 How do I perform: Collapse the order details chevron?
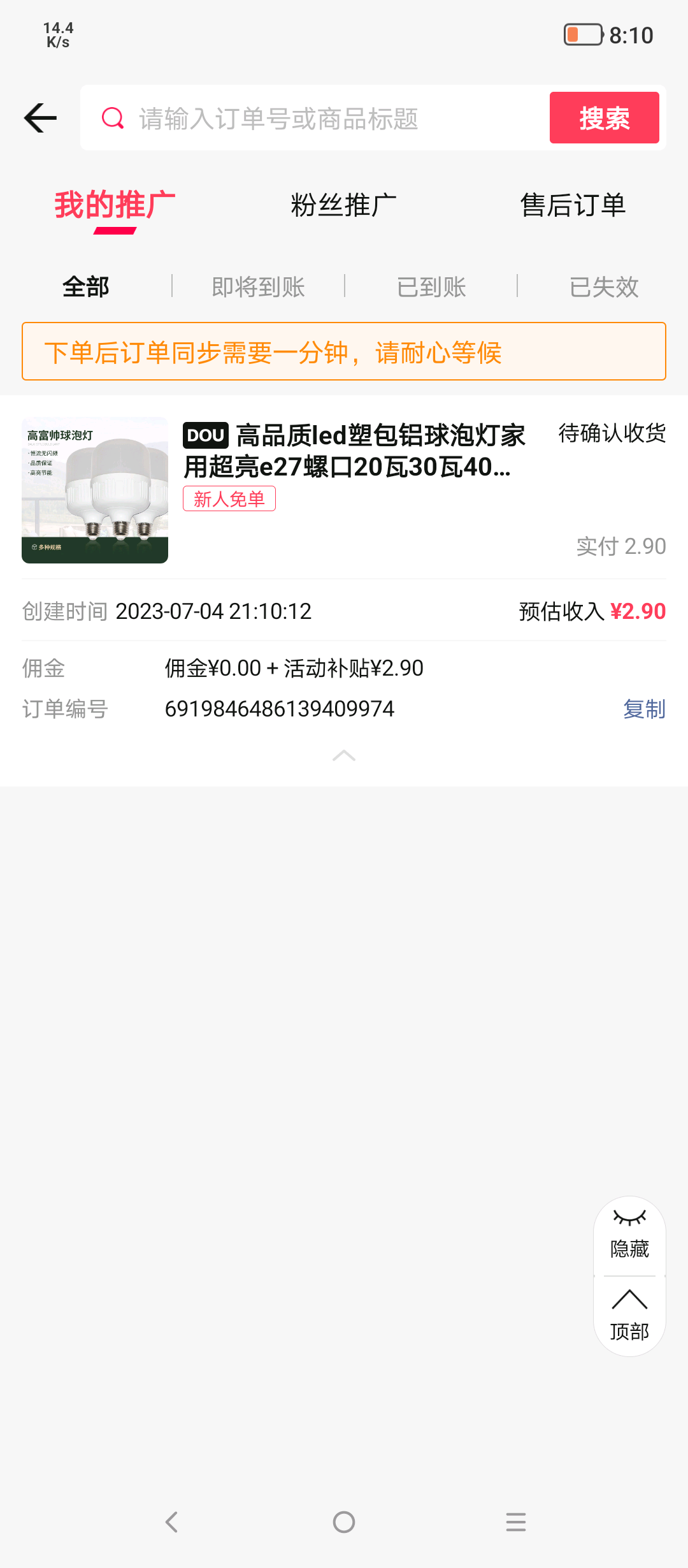click(344, 756)
